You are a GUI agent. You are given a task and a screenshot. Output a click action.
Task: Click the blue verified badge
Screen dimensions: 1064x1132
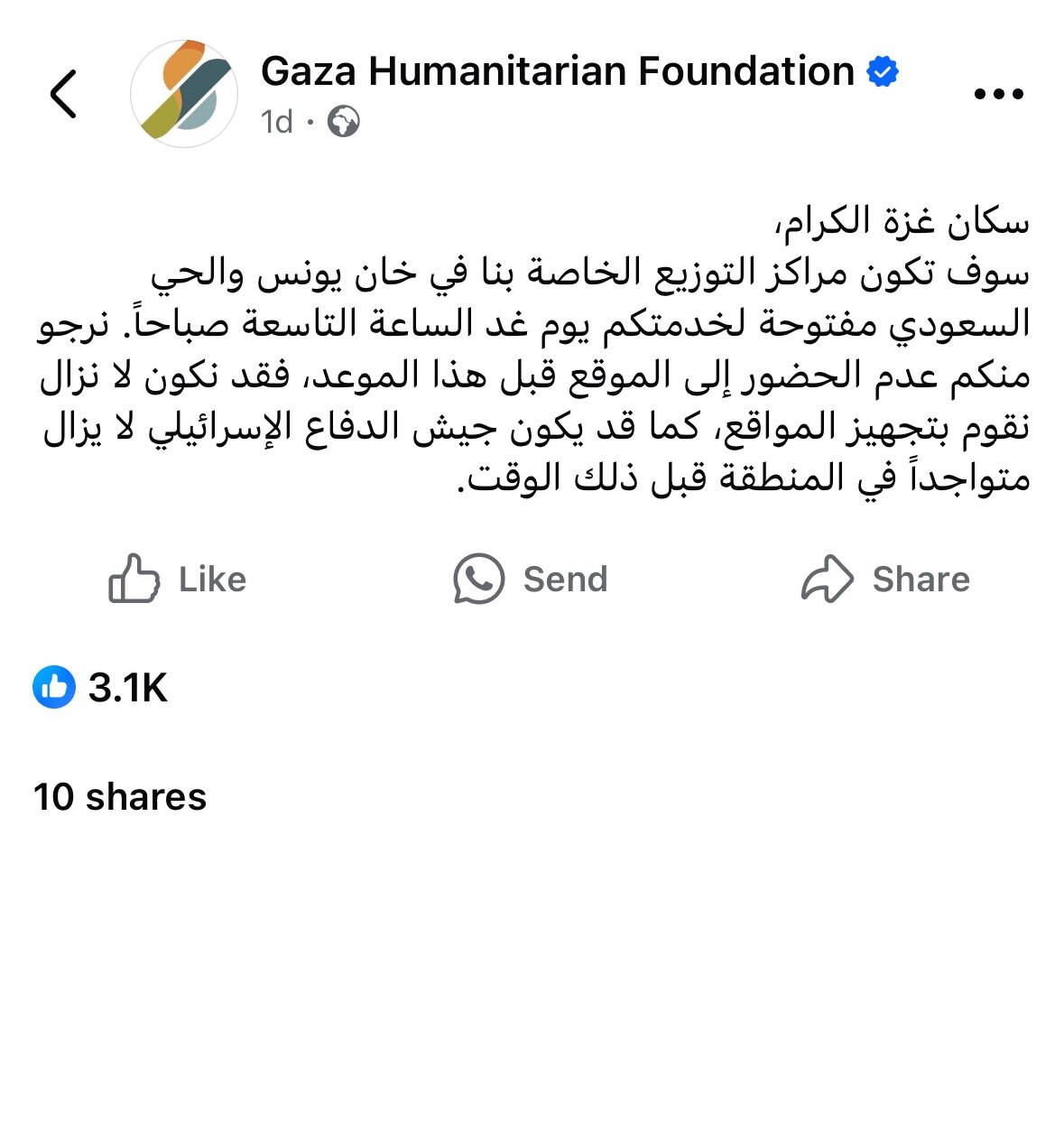pos(882,70)
